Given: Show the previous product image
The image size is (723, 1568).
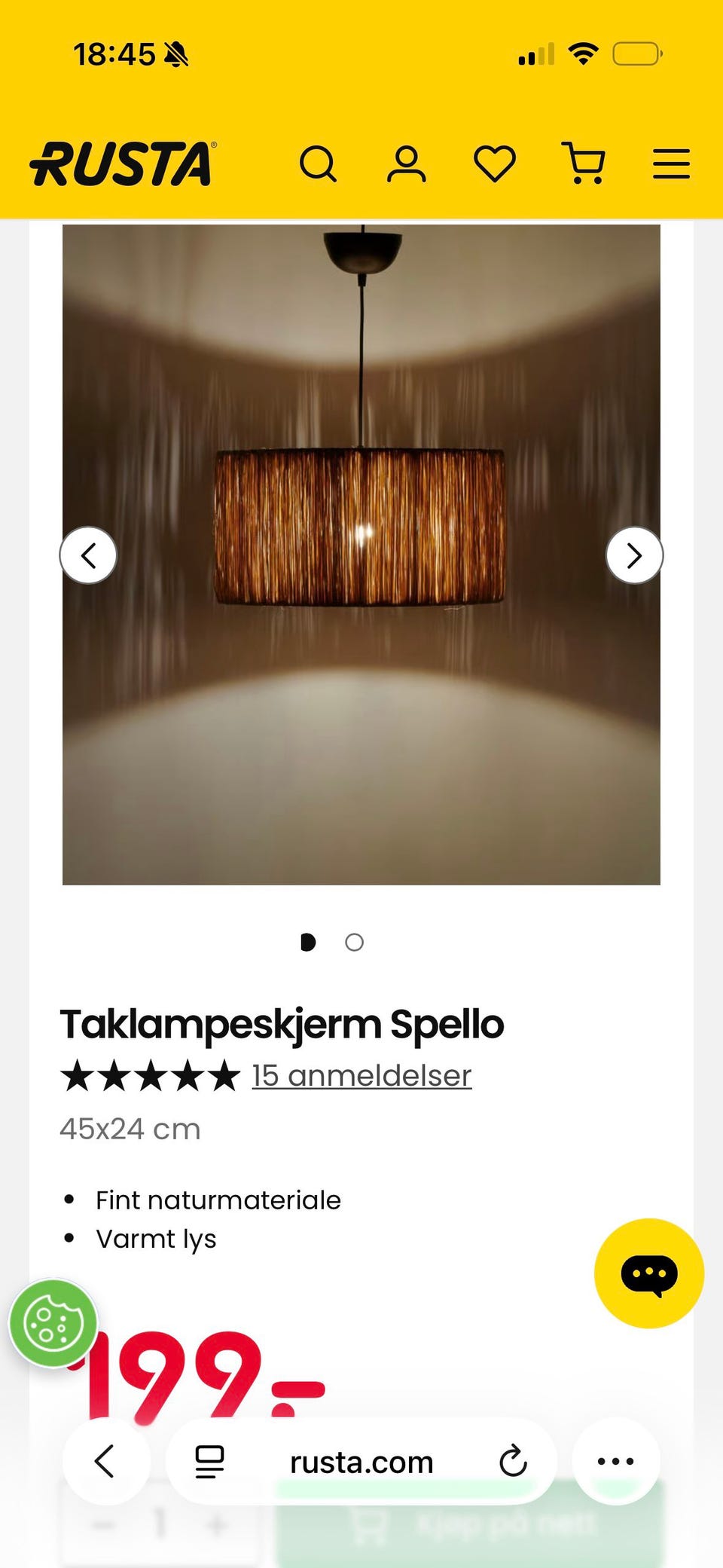Looking at the screenshot, I should [88, 555].
